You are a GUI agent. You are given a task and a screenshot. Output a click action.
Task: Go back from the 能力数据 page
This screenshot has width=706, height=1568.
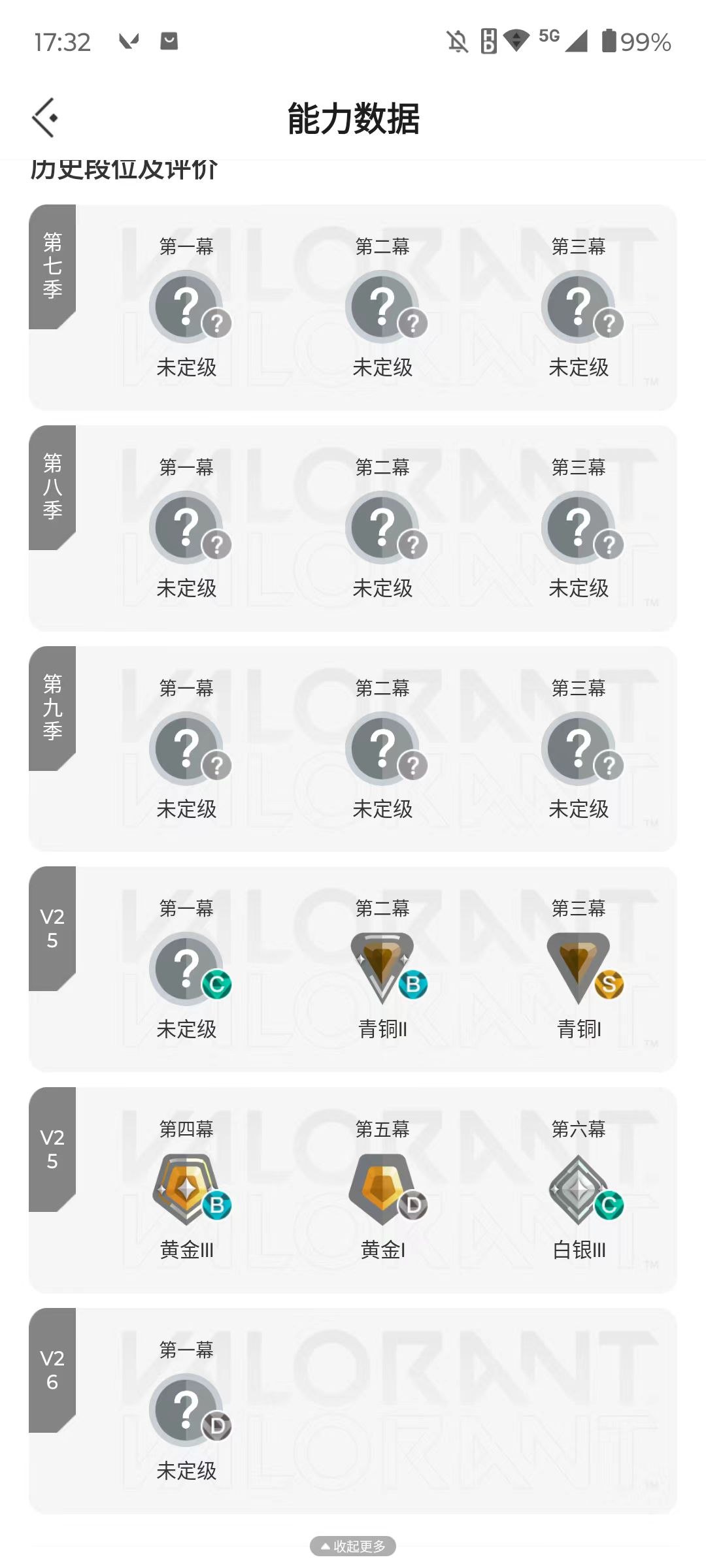pyautogui.click(x=45, y=118)
